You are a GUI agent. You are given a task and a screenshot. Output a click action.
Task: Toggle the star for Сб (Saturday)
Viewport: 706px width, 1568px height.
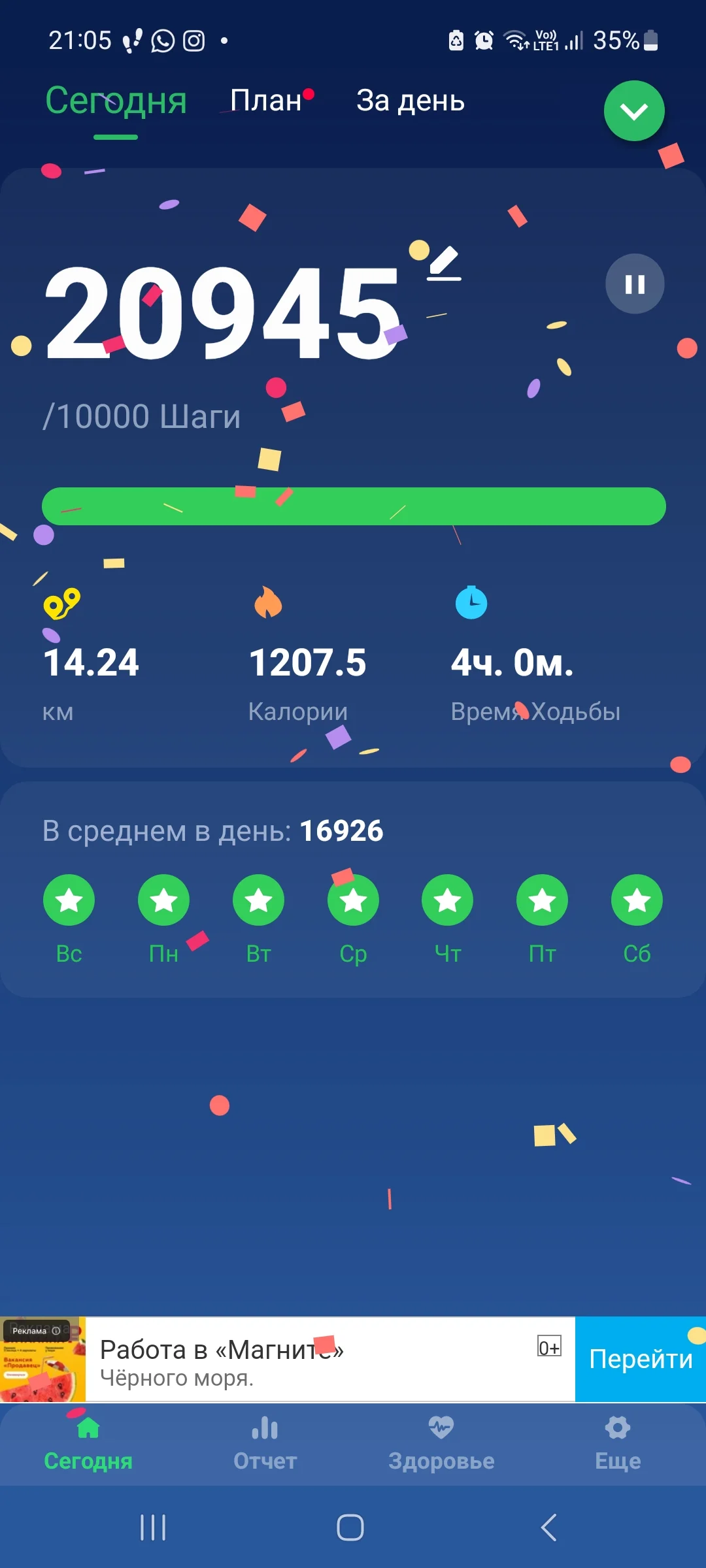point(636,900)
